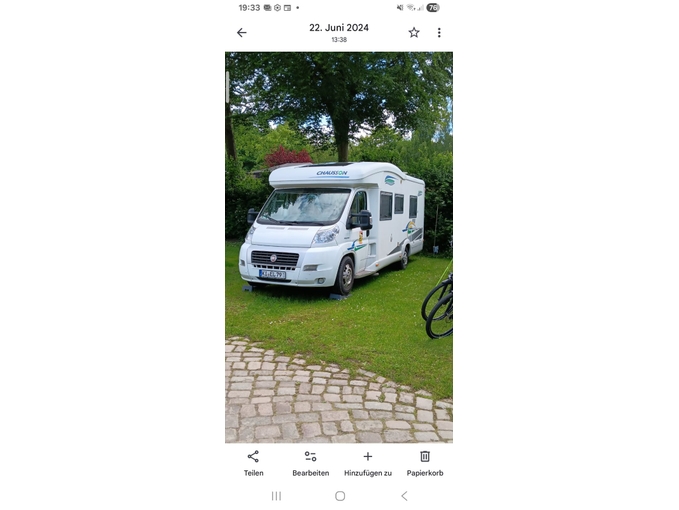Go back using the top-left arrow
The height and width of the screenshot is (510, 679).
[241, 33]
